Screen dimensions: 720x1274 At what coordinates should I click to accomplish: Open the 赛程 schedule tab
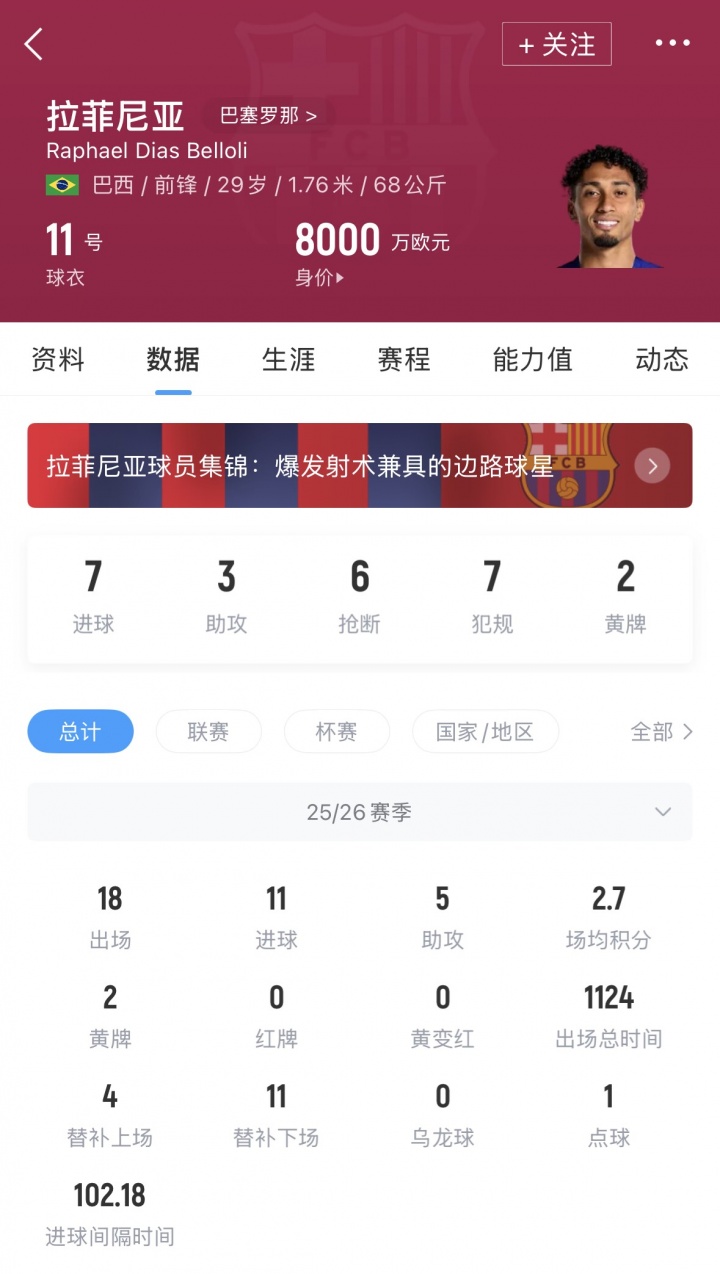(402, 360)
